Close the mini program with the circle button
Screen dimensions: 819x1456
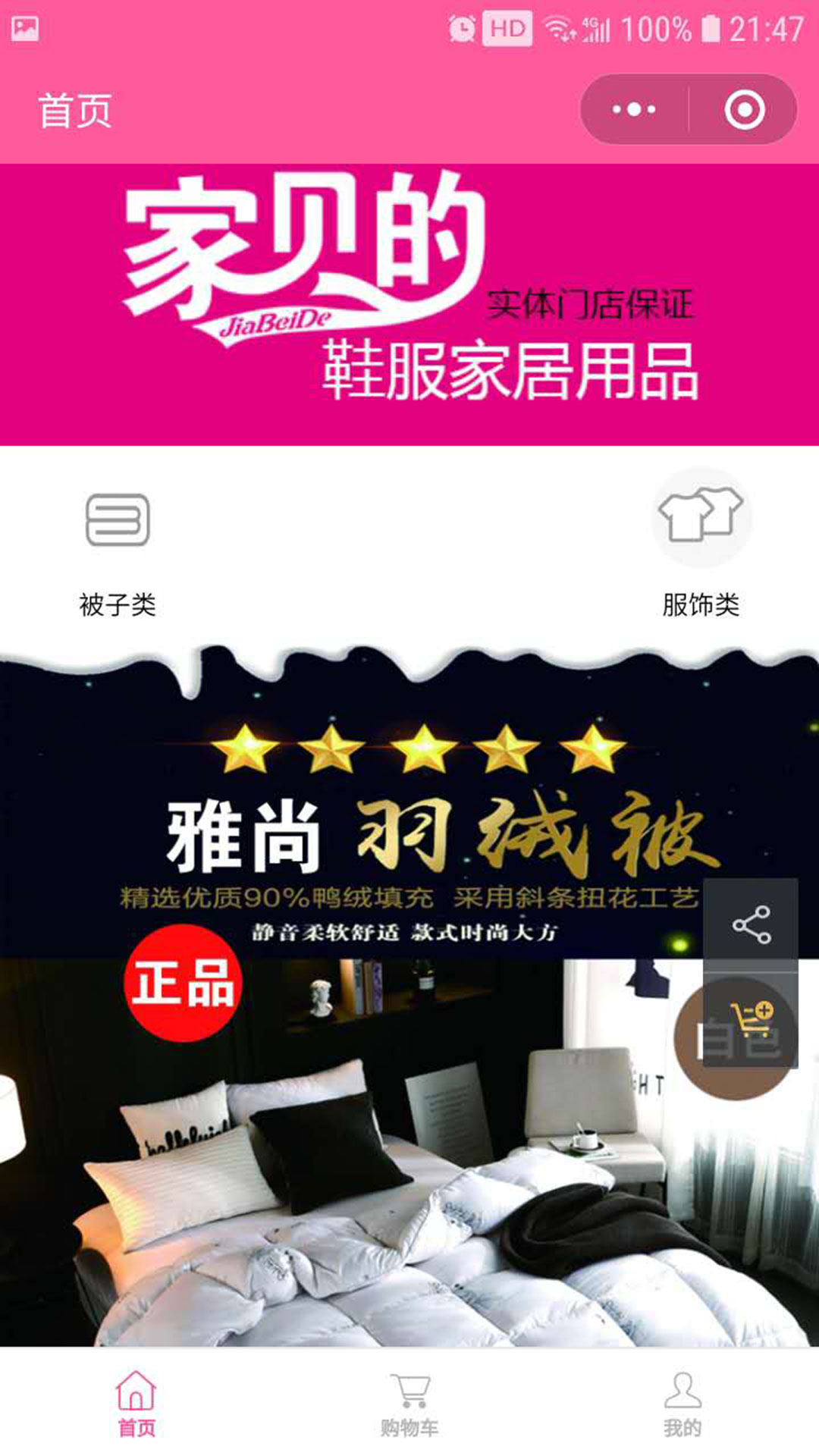pyautogui.click(x=744, y=110)
